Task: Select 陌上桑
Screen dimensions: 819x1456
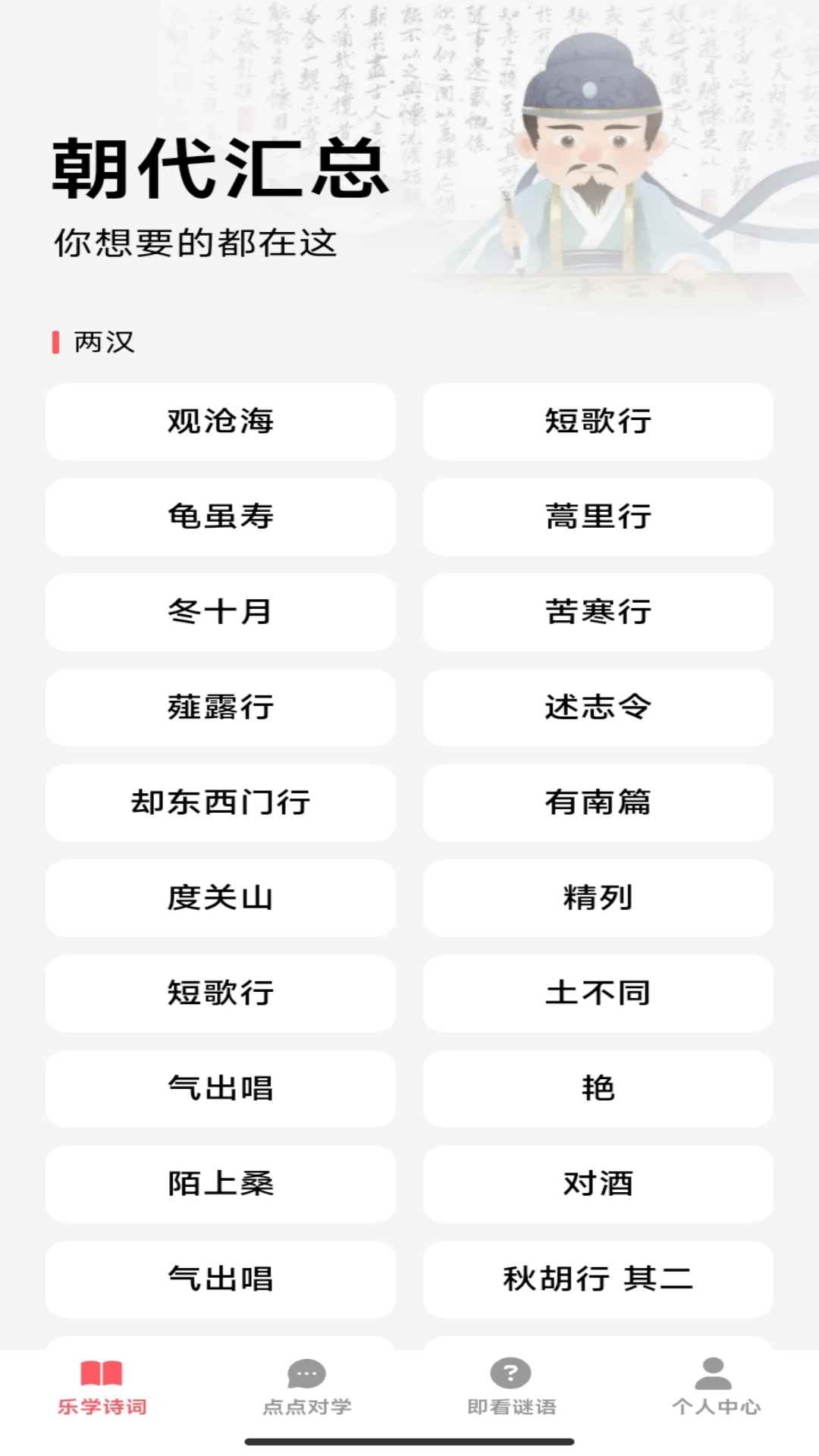Action: coord(220,1184)
